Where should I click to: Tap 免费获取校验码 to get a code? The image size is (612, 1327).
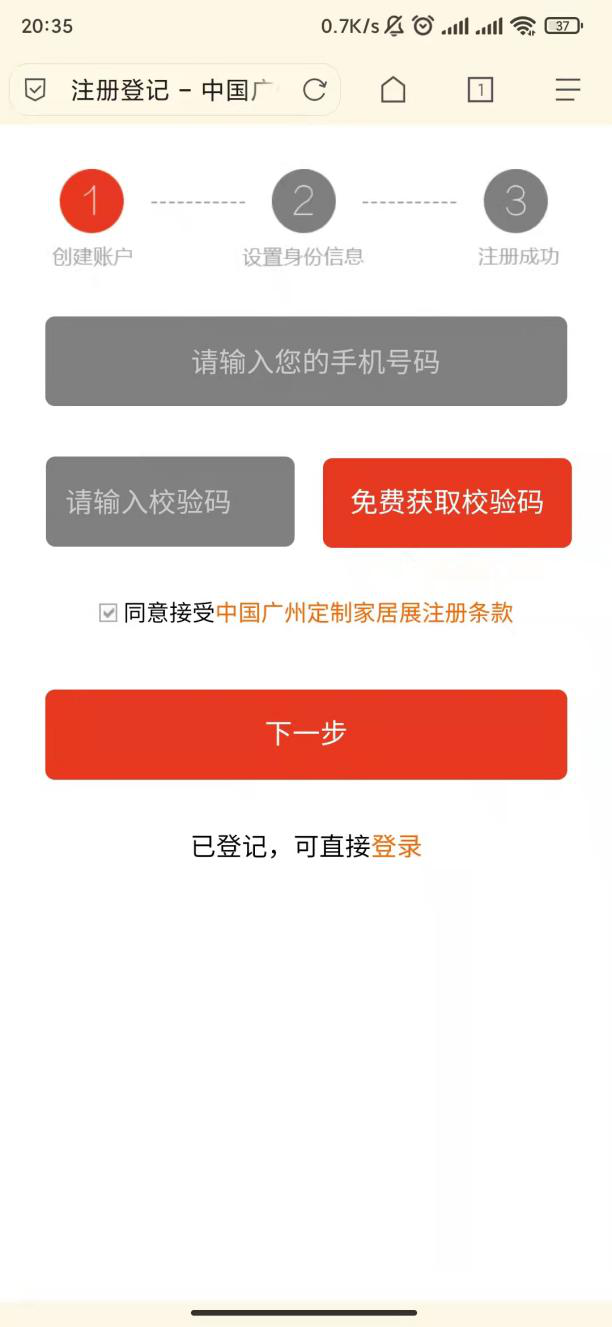[447, 502]
